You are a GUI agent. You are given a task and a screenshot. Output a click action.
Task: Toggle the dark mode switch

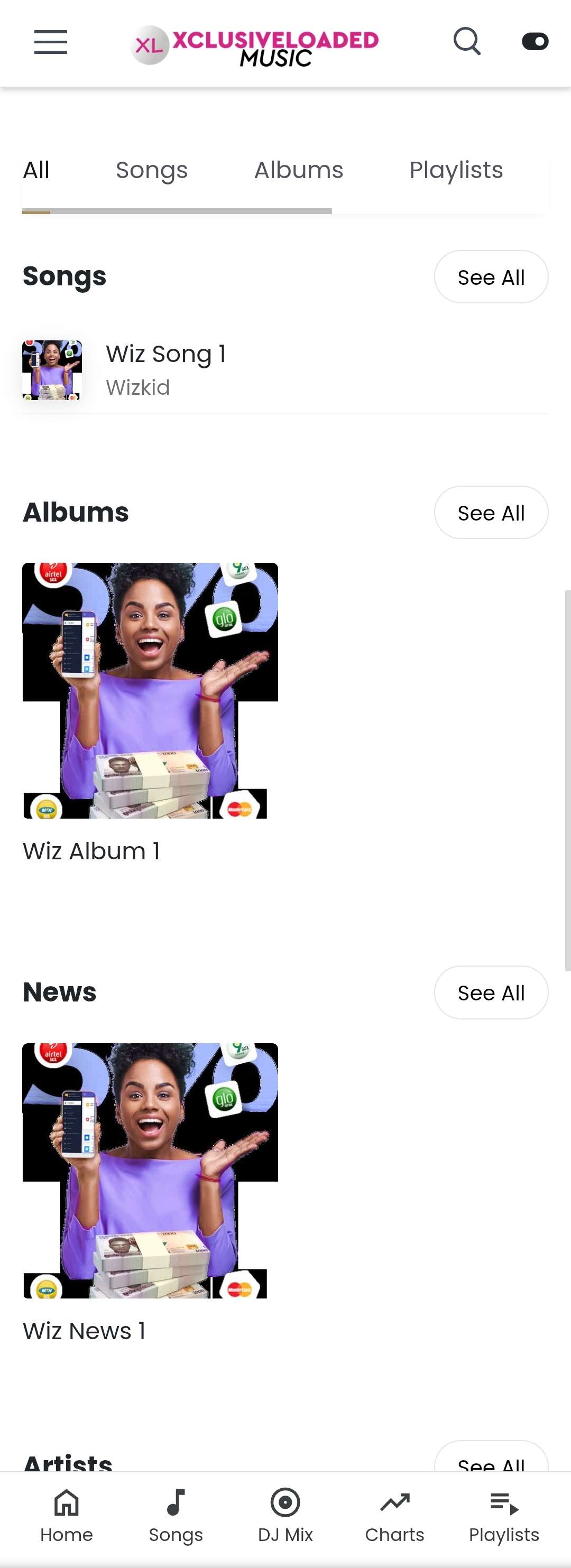click(x=535, y=42)
